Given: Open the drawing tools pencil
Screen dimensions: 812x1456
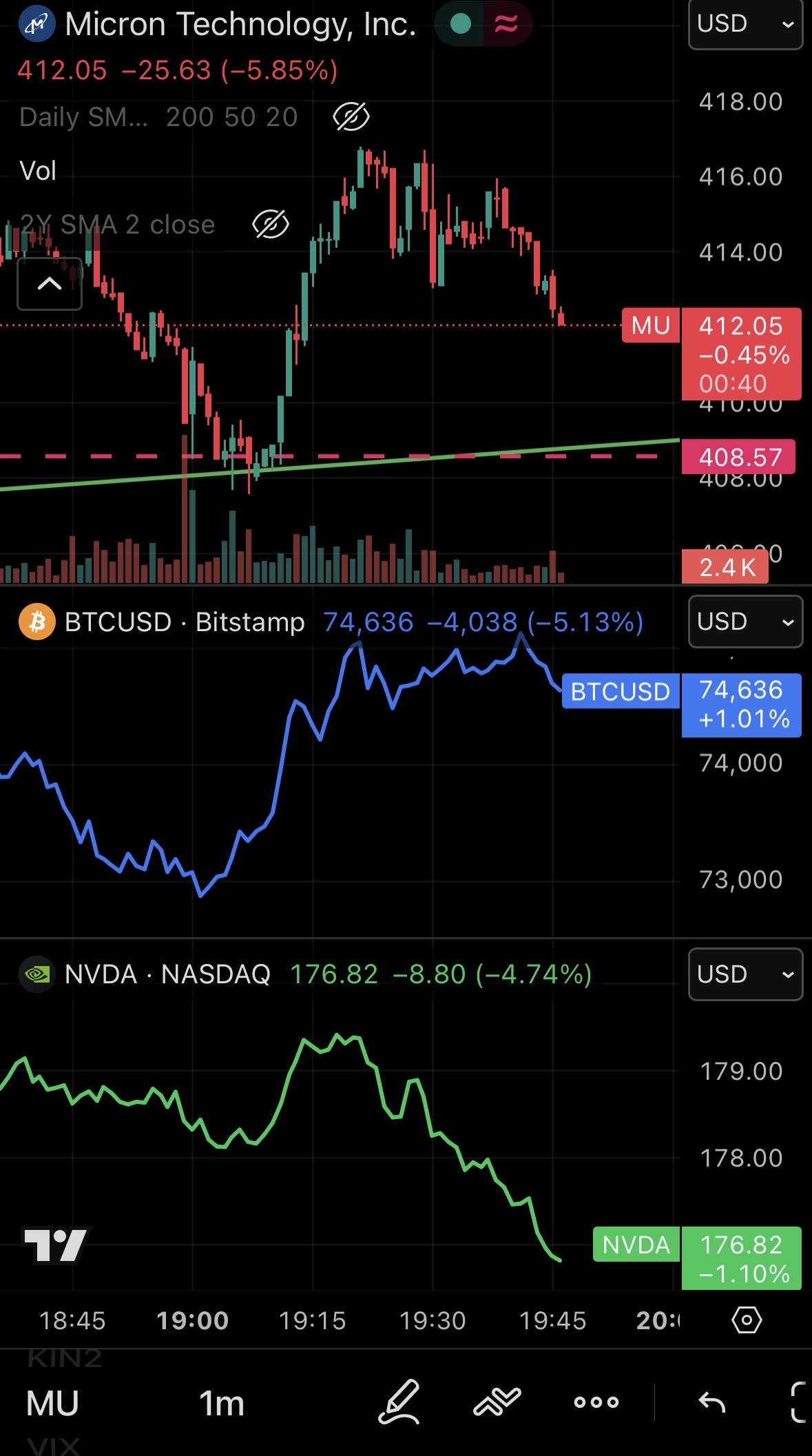Looking at the screenshot, I should 399,1402.
